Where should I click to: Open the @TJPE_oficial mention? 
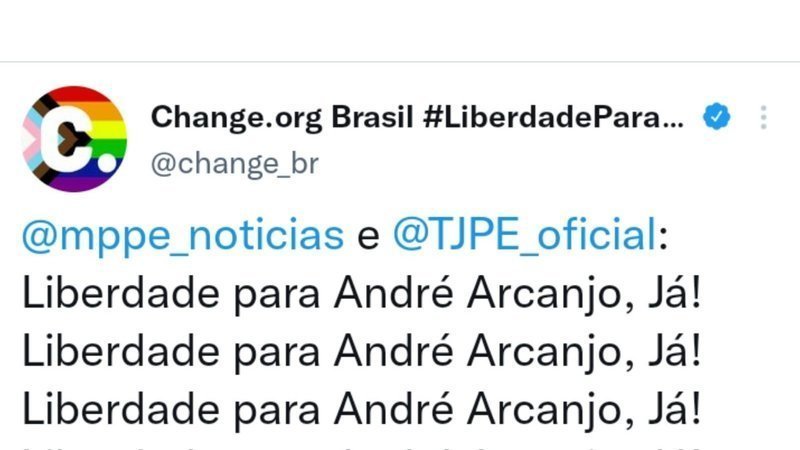click(525, 236)
